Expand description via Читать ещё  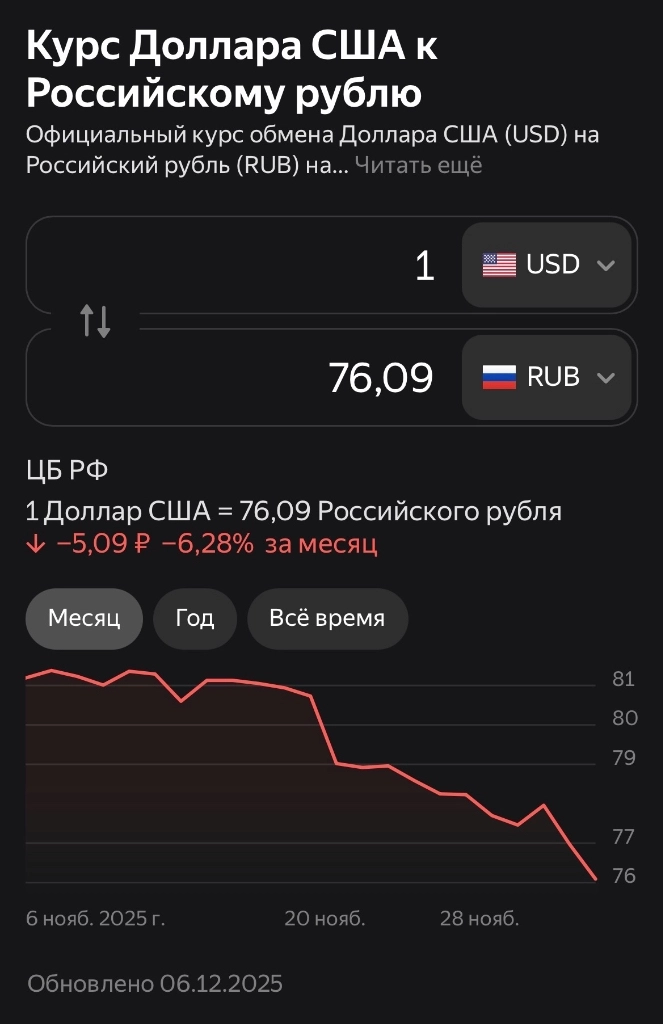(418, 166)
